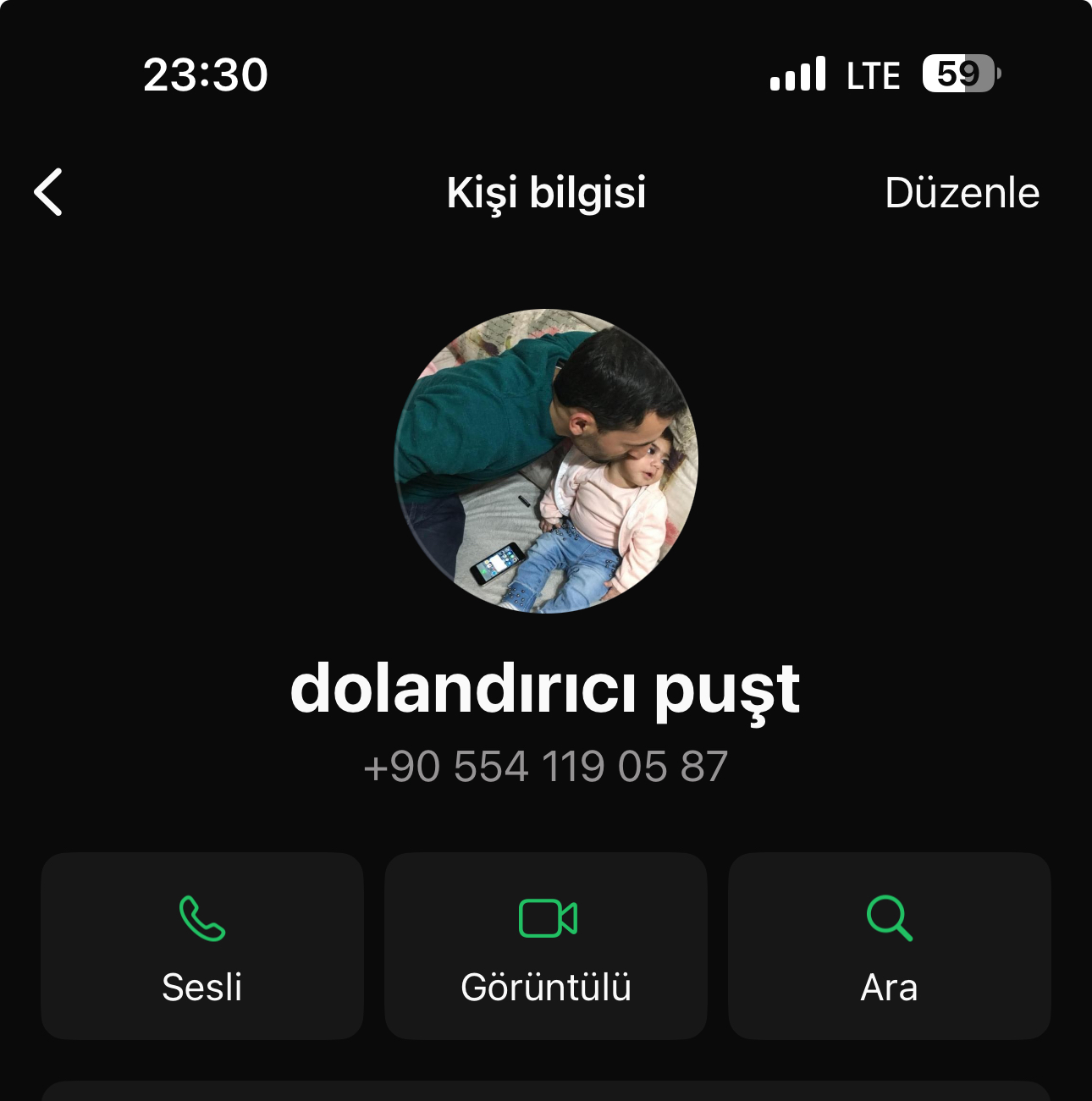This screenshot has height=1101, width=1092.
Task: Start a voice call with Sesli
Action: click(x=202, y=945)
